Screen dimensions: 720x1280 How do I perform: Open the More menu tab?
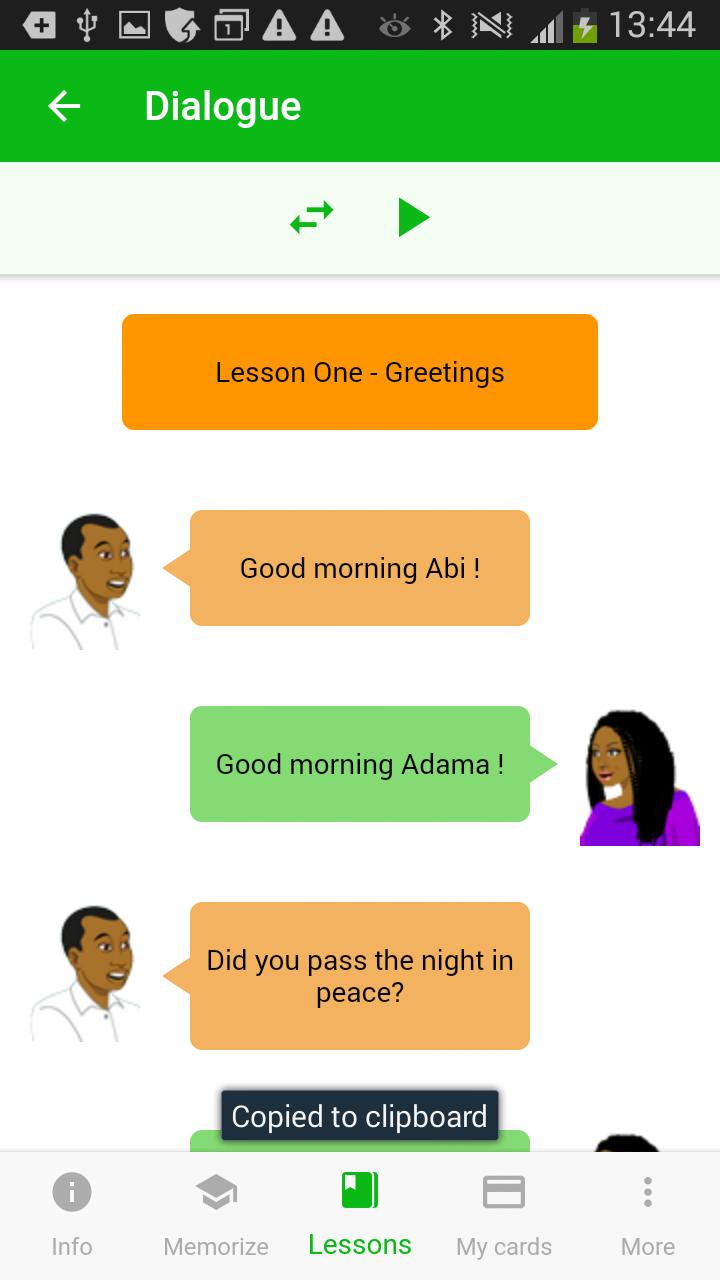click(x=648, y=1215)
